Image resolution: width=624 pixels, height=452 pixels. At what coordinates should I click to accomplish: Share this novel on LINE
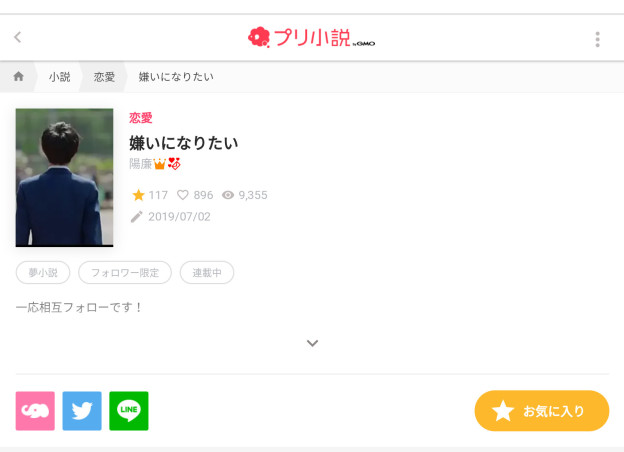click(x=129, y=411)
